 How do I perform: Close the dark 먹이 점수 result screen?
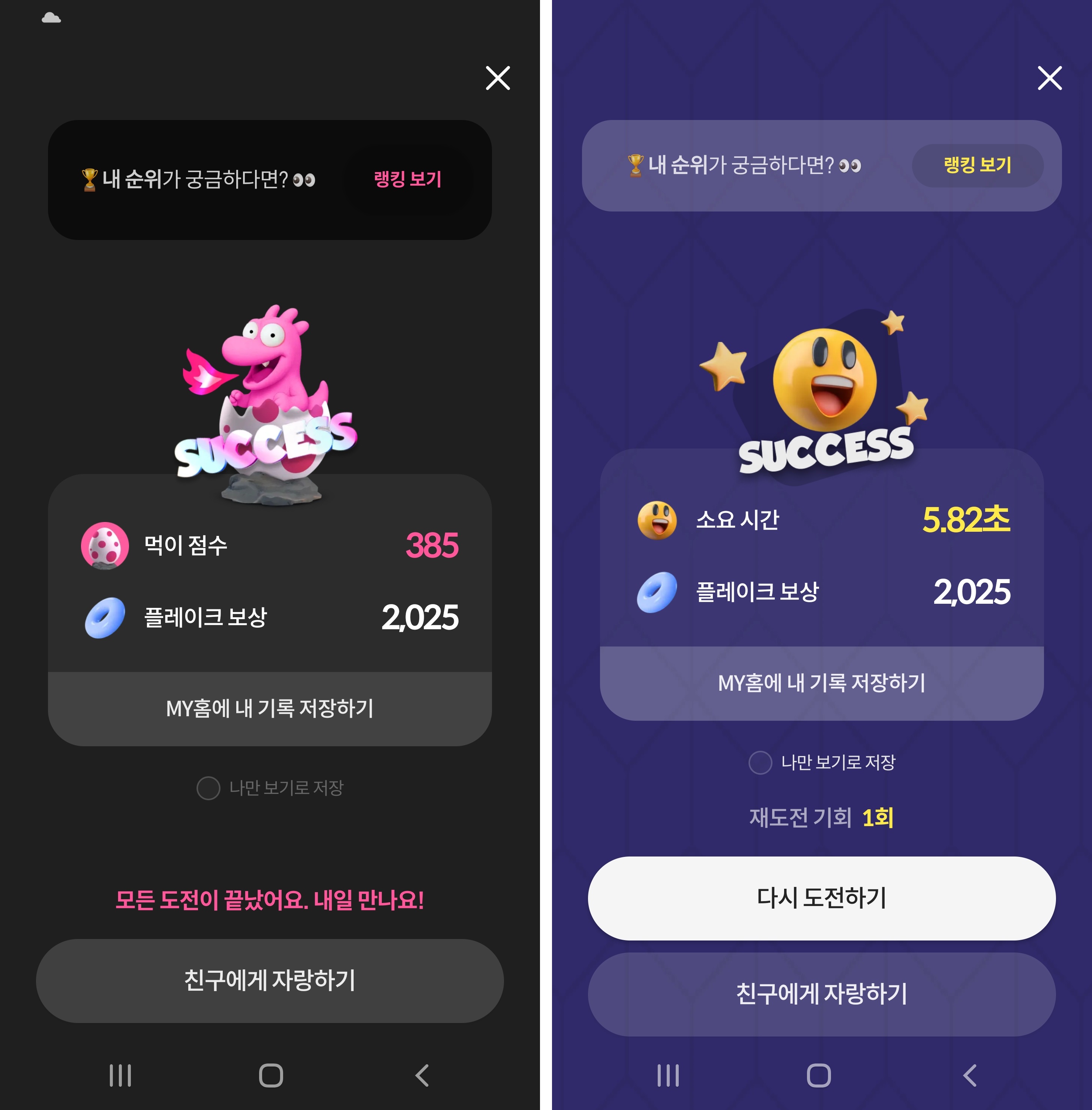(x=497, y=78)
